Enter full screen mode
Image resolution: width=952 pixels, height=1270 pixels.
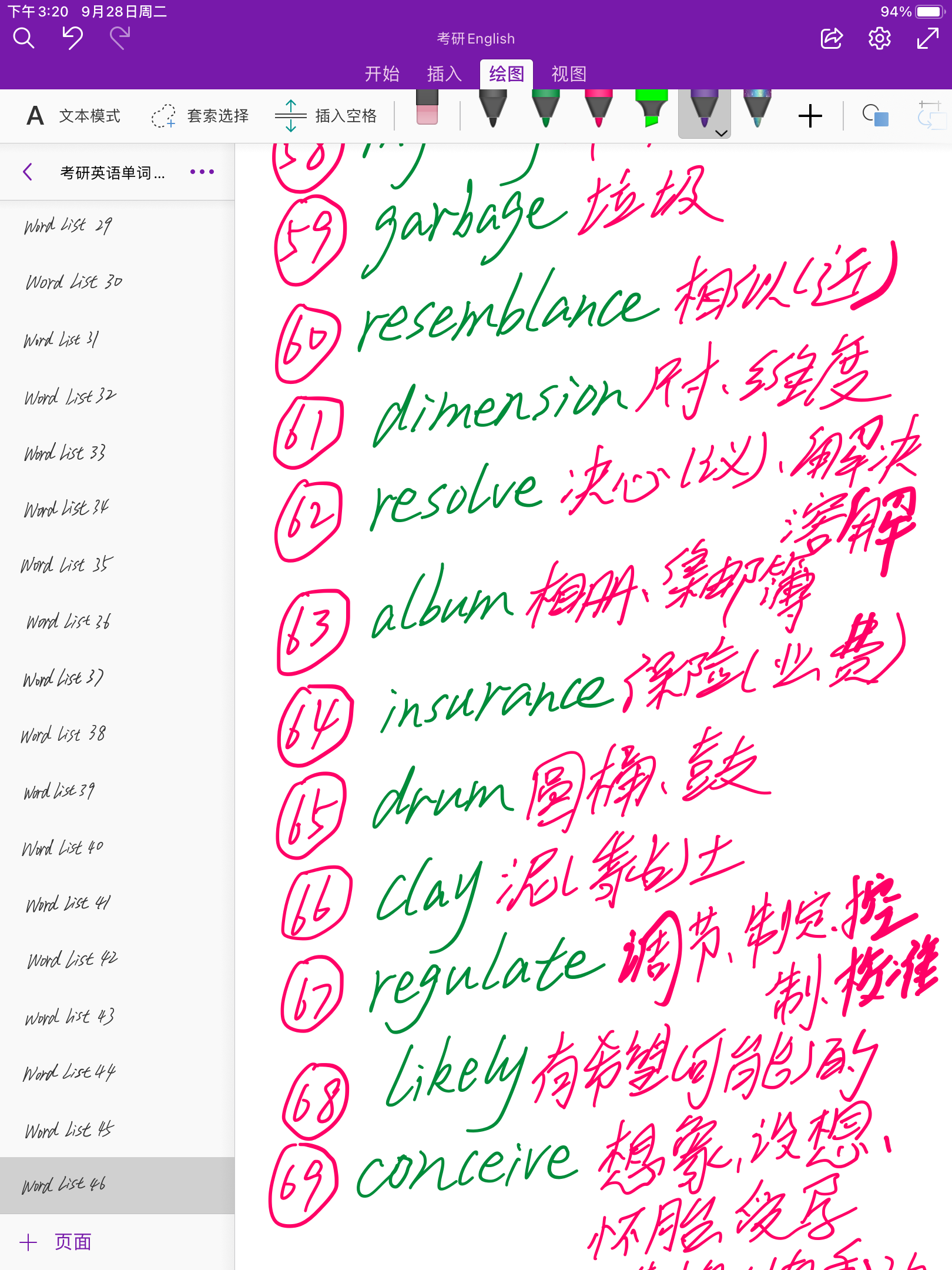(927, 39)
